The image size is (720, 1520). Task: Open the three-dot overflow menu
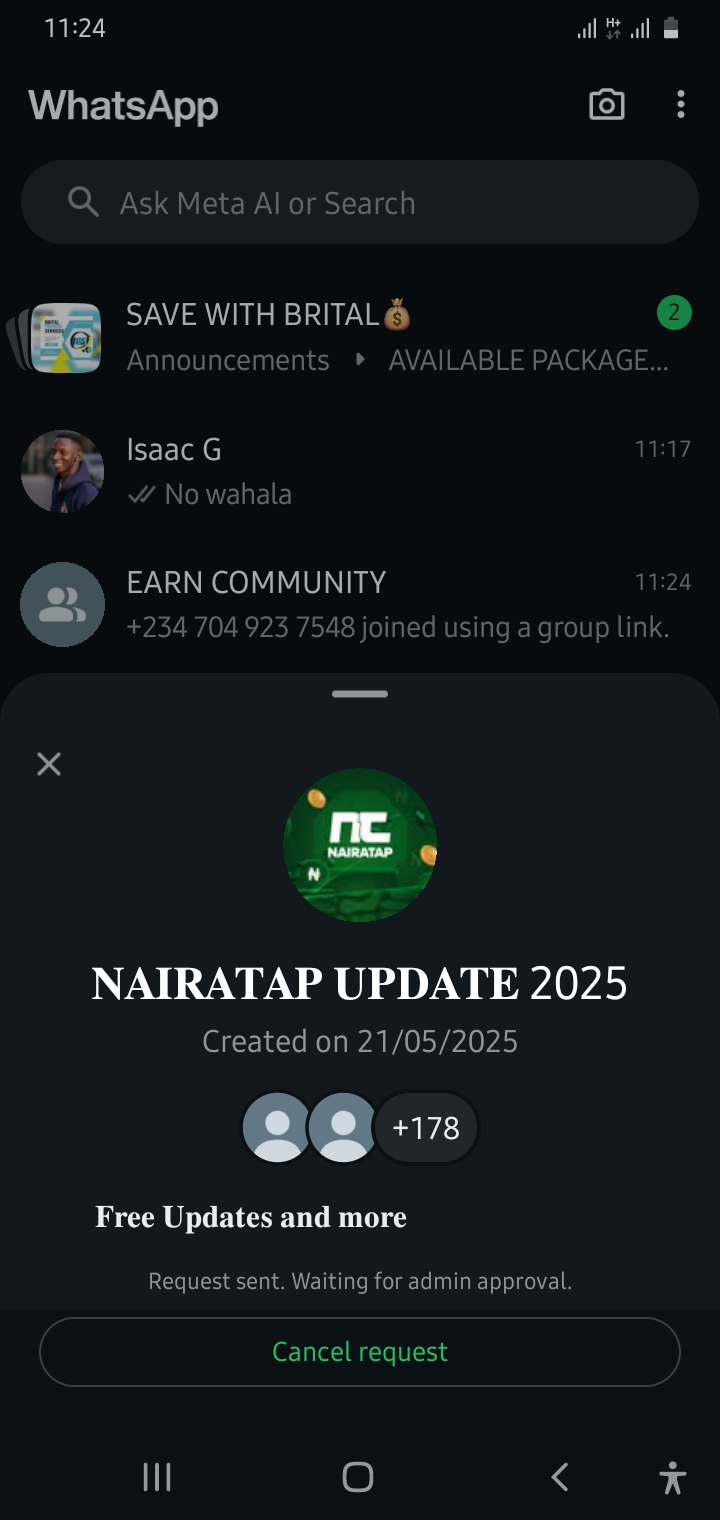[681, 105]
